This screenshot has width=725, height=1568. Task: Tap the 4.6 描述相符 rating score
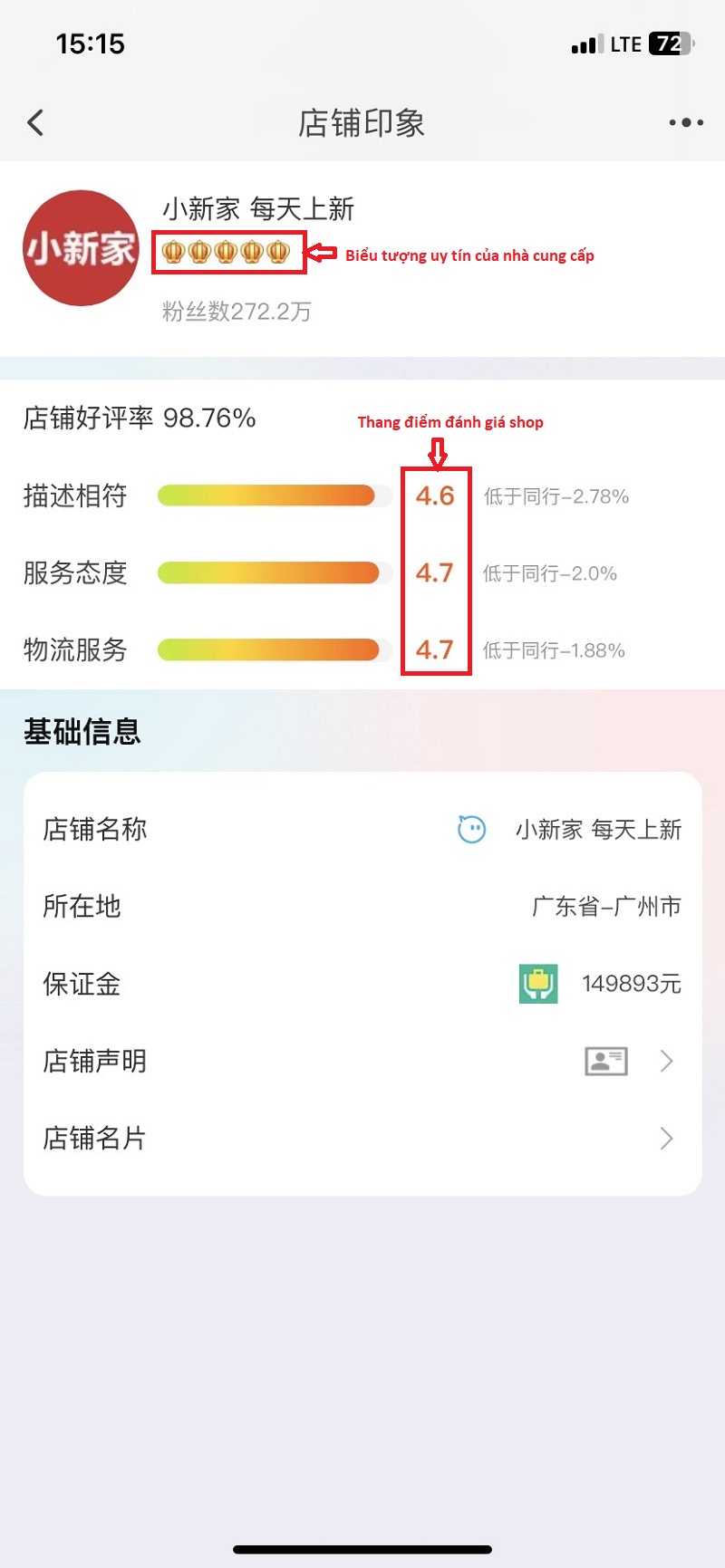[437, 495]
